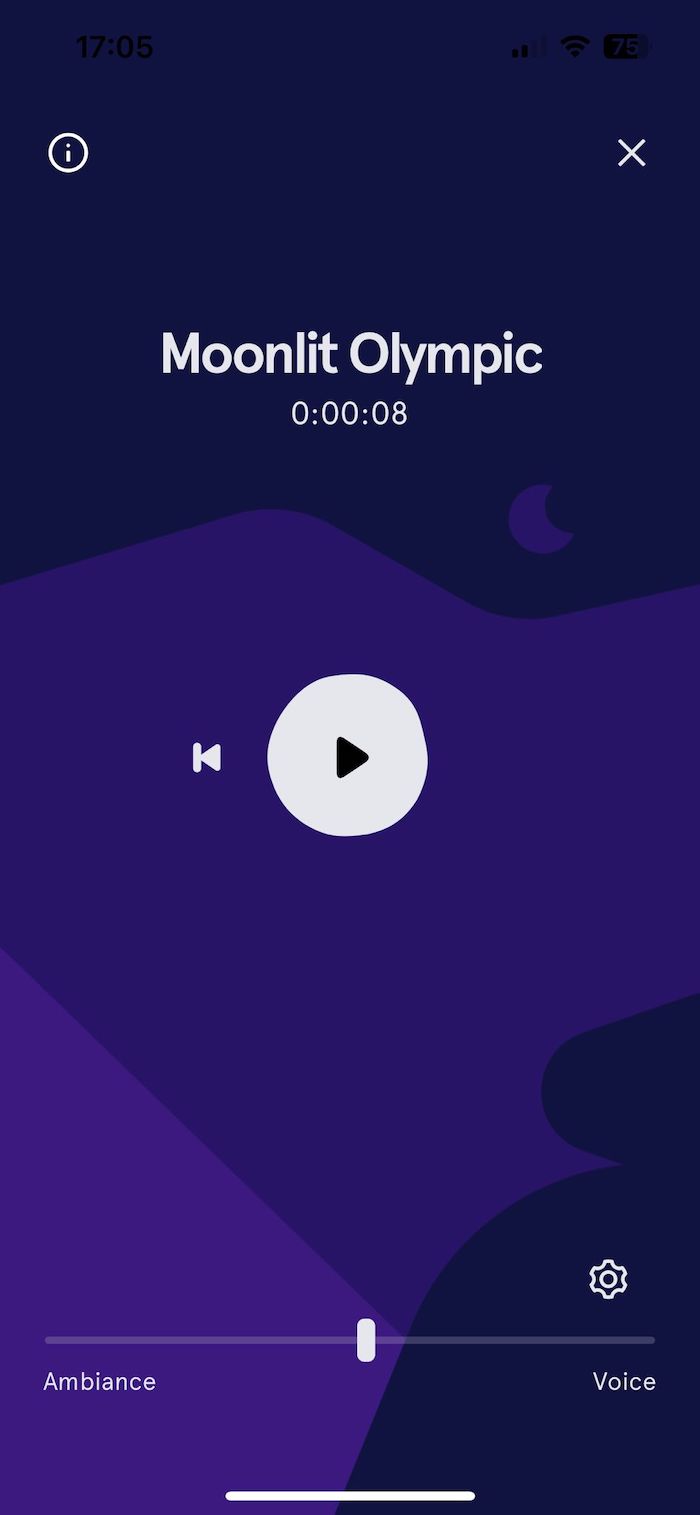
Task: Restart the track with the skip-back button
Action: pyautogui.click(x=207, y=758)
